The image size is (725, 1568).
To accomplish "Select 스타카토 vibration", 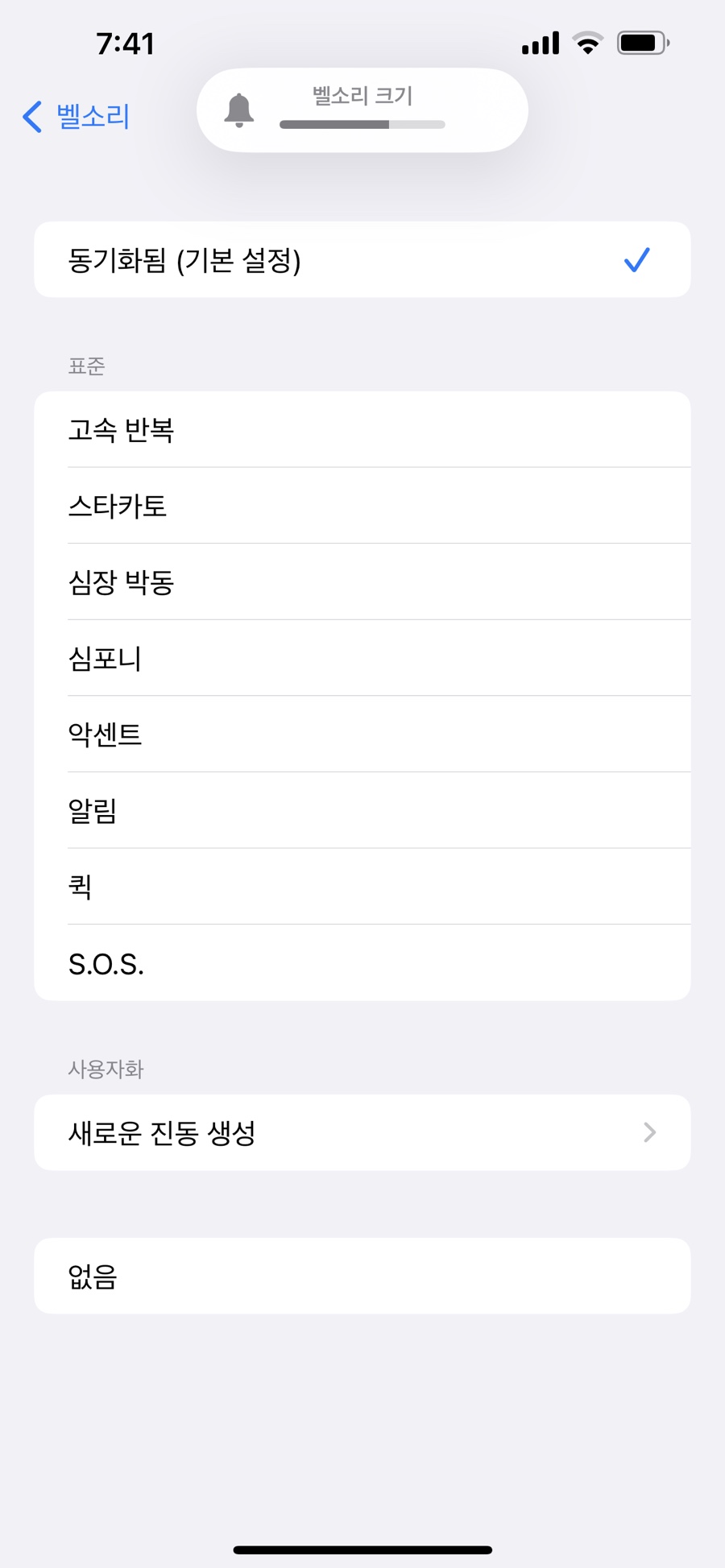I will point(362,506).
